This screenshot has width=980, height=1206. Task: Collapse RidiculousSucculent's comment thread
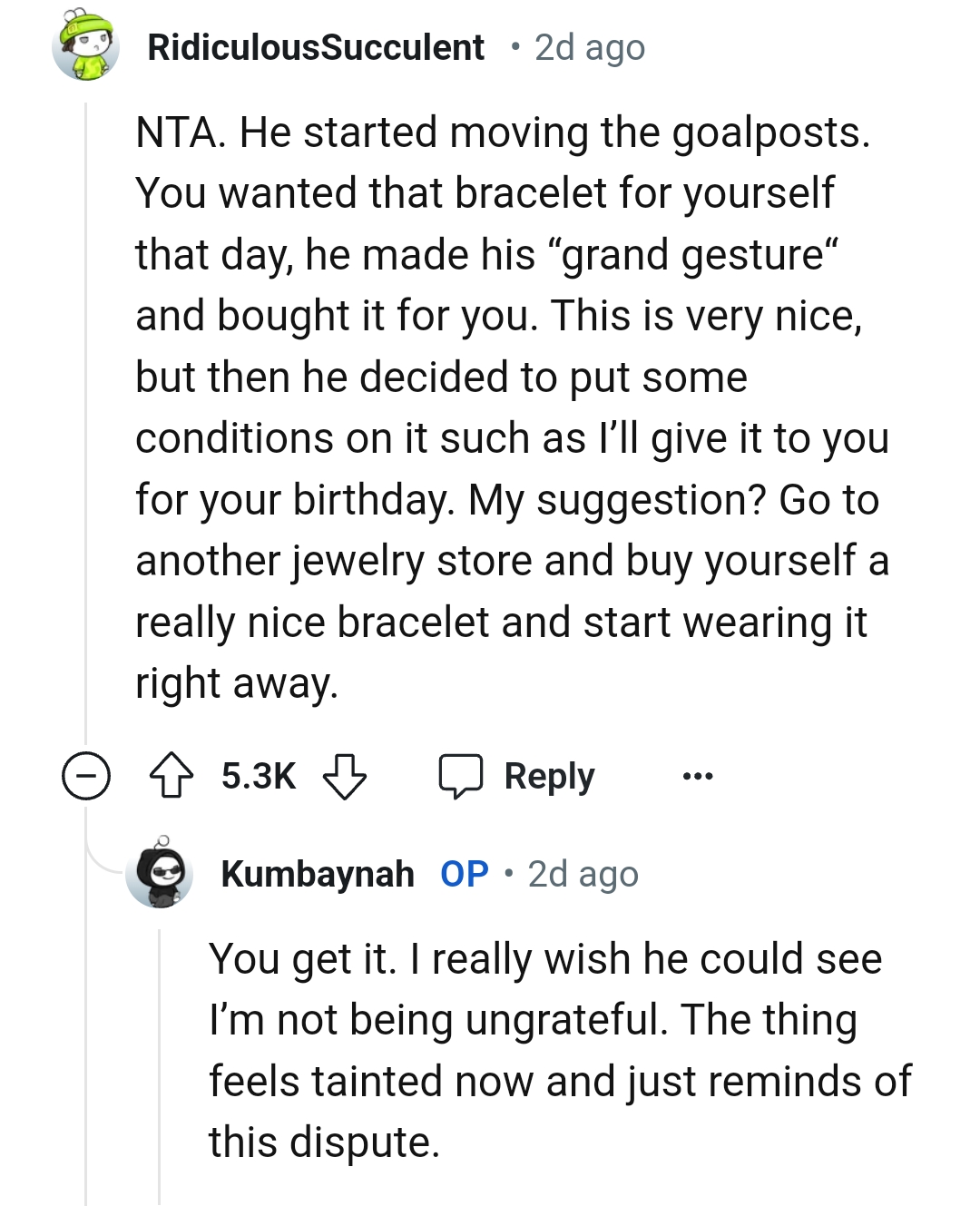(86, 775)
